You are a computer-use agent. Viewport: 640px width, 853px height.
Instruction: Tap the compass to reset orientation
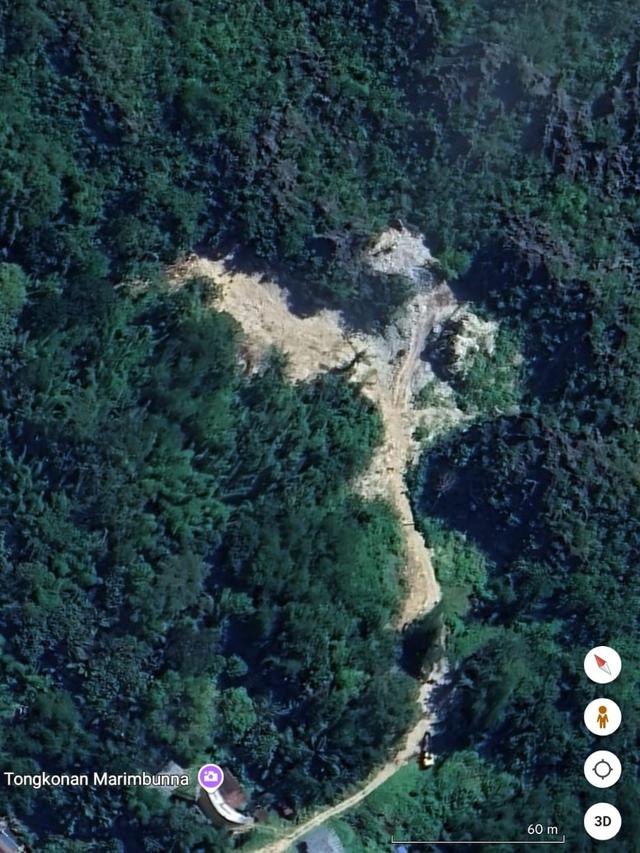tap(602, 665)
